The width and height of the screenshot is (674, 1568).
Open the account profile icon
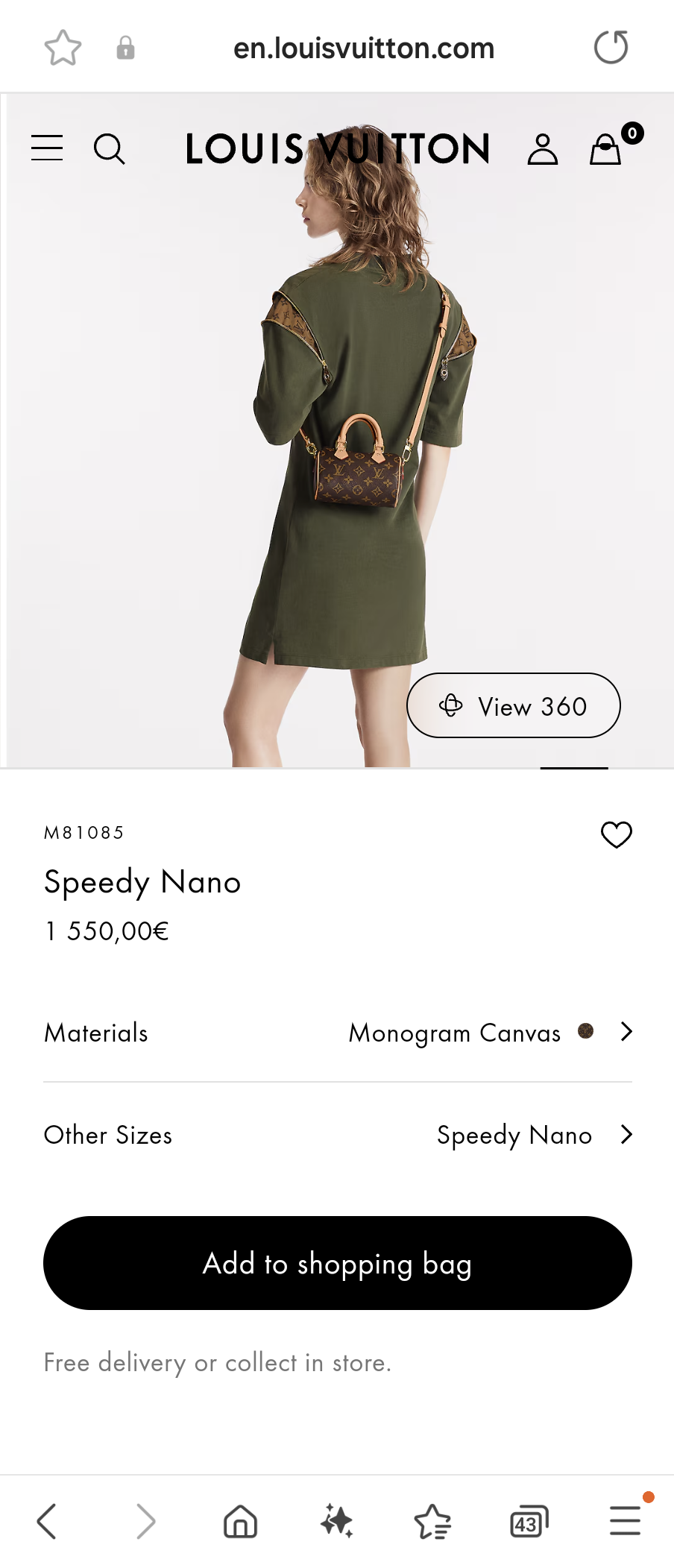click(x=542, y=148)
